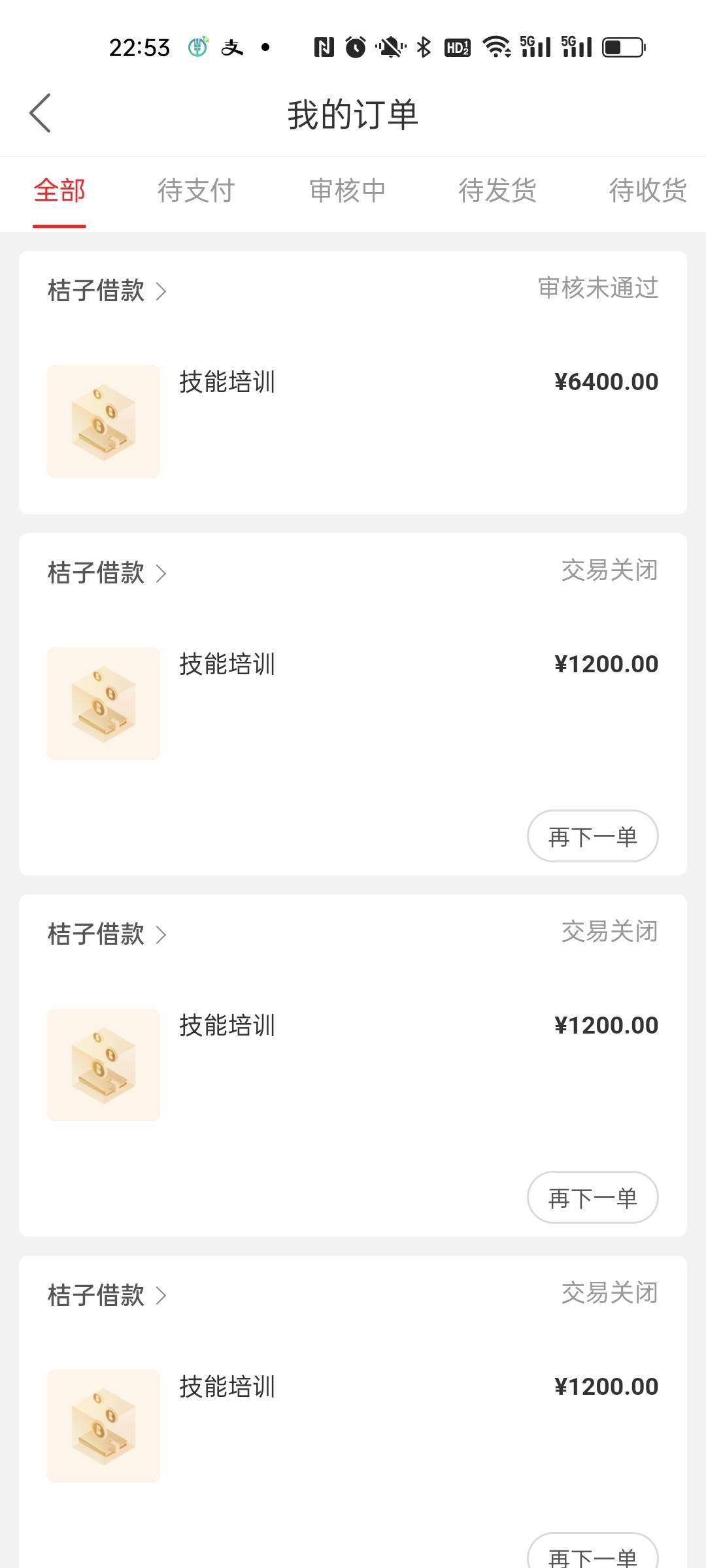The width and height of the screenshot is (706, 1568).
Task: Go back using the top-left arrow
Action: [40, 113]
